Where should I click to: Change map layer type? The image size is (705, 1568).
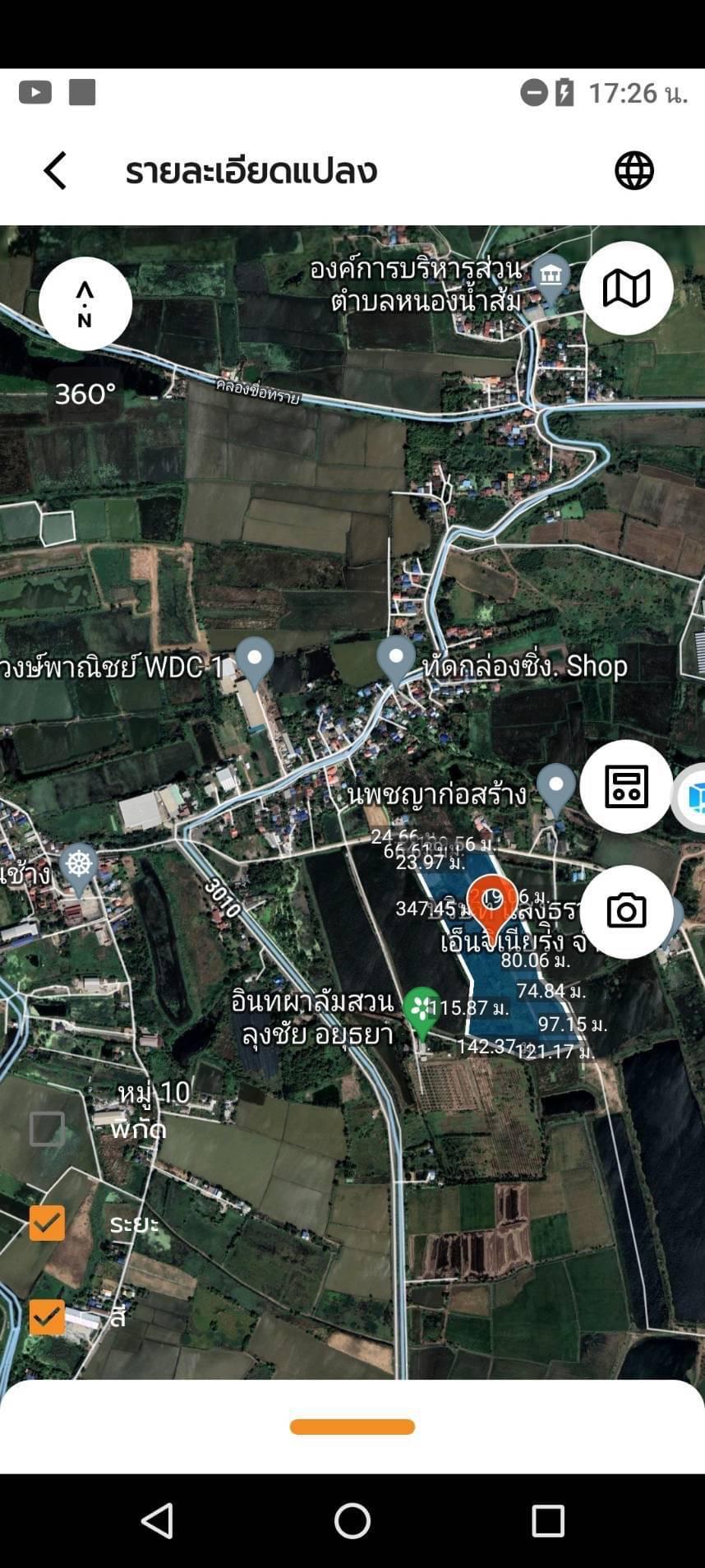click(x=626, y=288)
